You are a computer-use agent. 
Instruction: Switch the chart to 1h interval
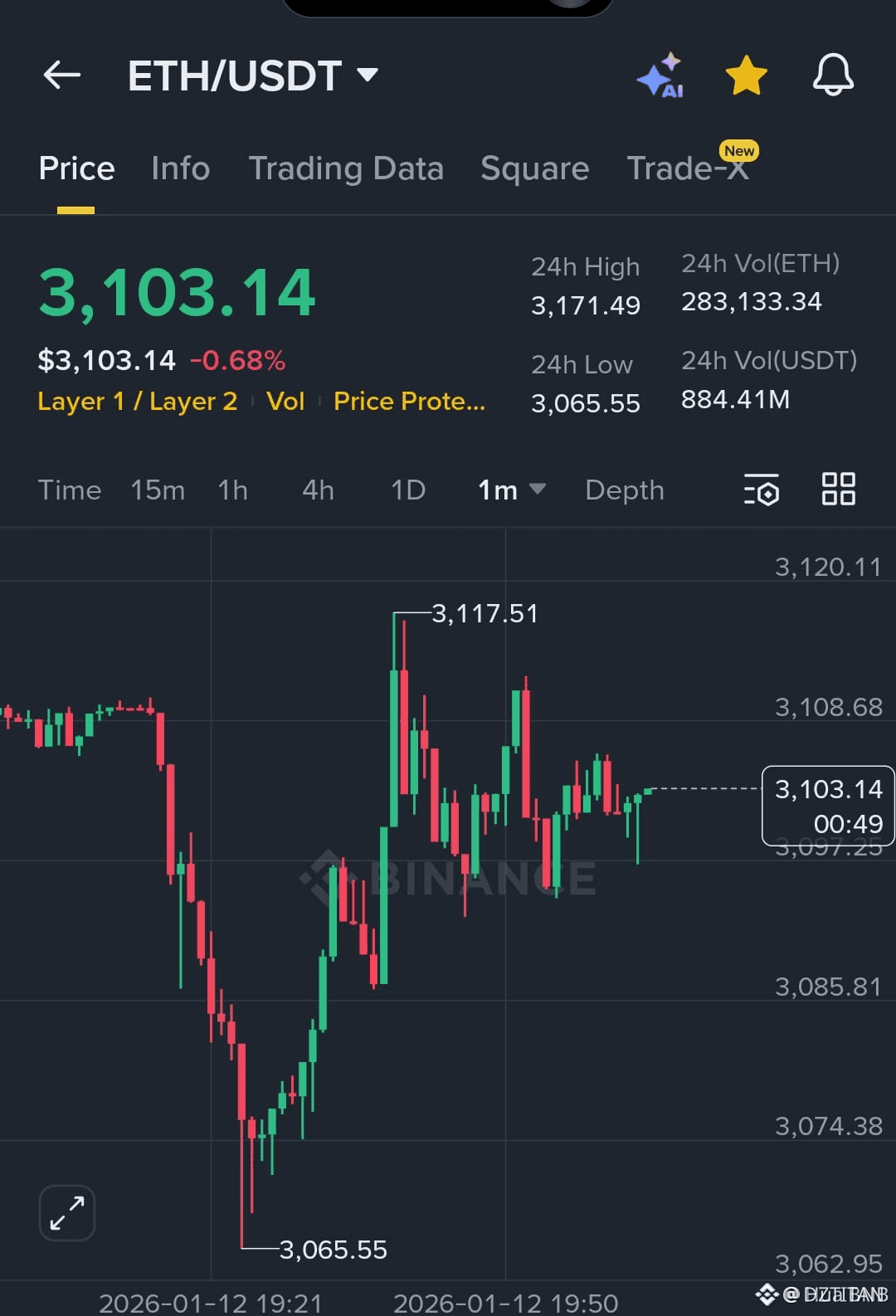click(x=233, y=490)
